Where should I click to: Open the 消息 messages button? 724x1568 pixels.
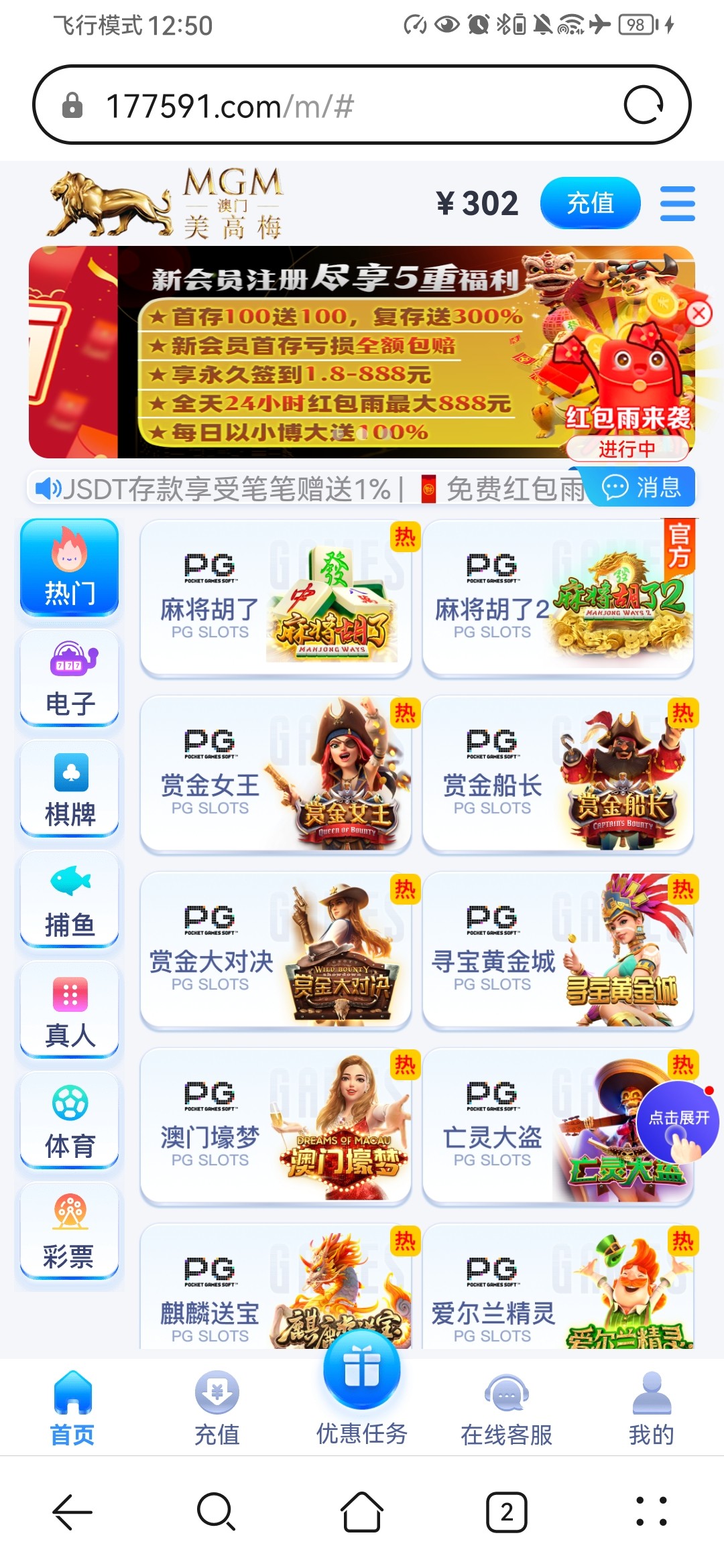pyautogui.click(x=642, y=487)
